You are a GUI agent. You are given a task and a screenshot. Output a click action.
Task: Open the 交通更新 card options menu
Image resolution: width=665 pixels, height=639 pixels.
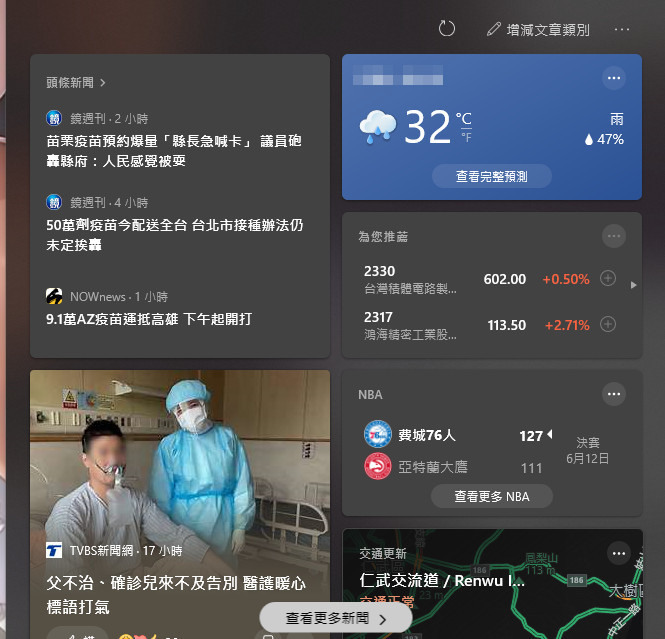(618, 553)
